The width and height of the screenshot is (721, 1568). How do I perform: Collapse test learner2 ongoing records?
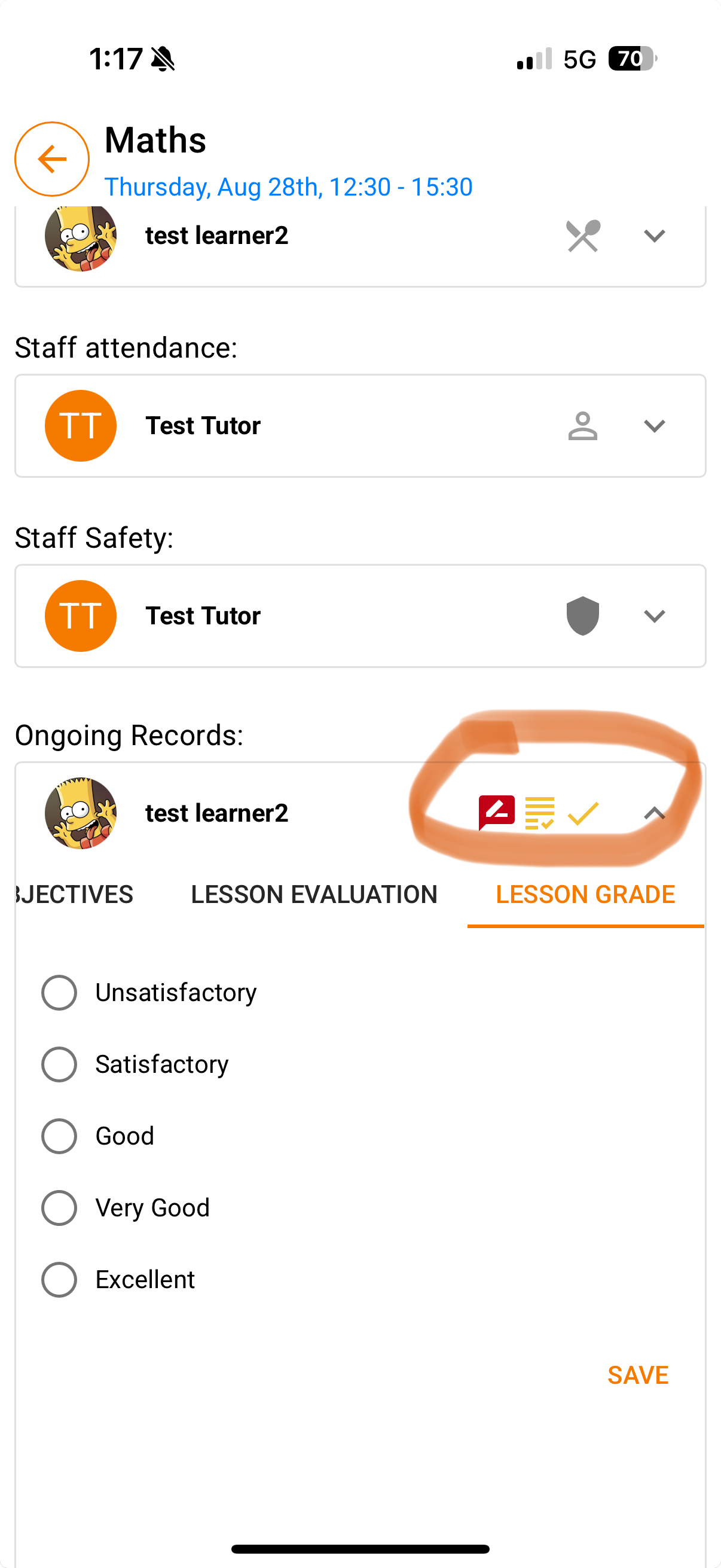[654, 813]
